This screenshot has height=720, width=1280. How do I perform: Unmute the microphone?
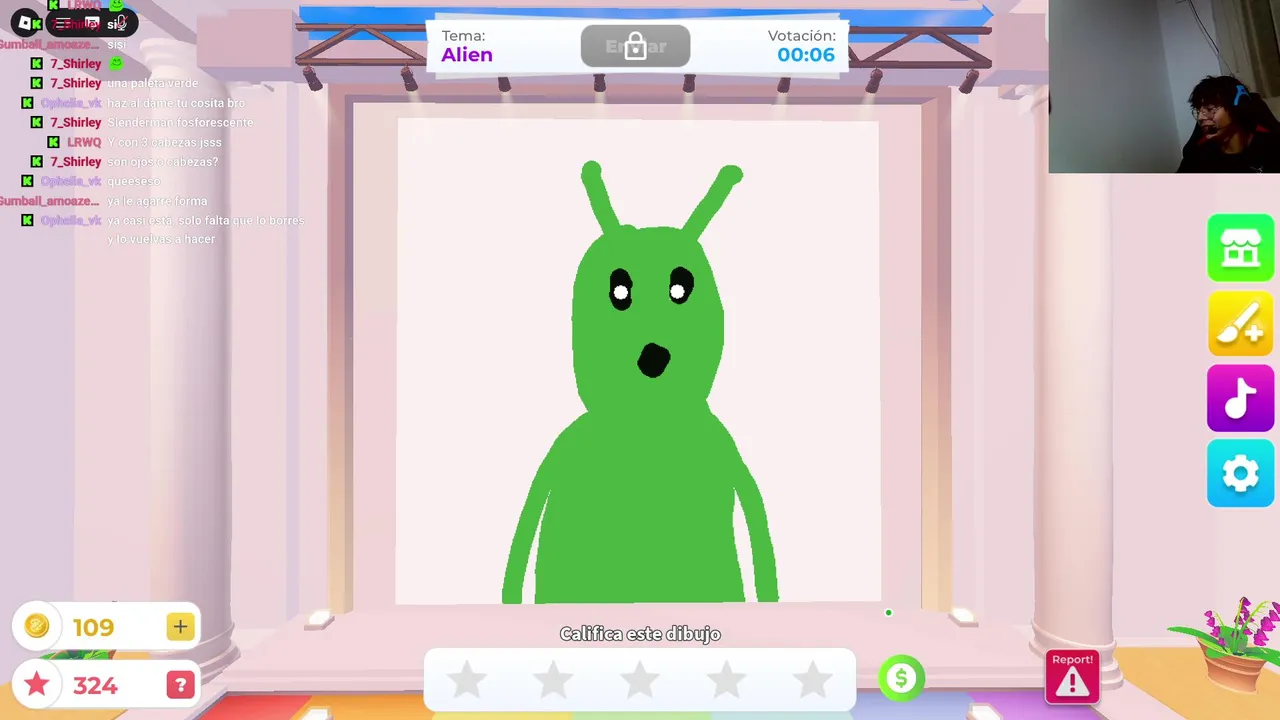120,22
